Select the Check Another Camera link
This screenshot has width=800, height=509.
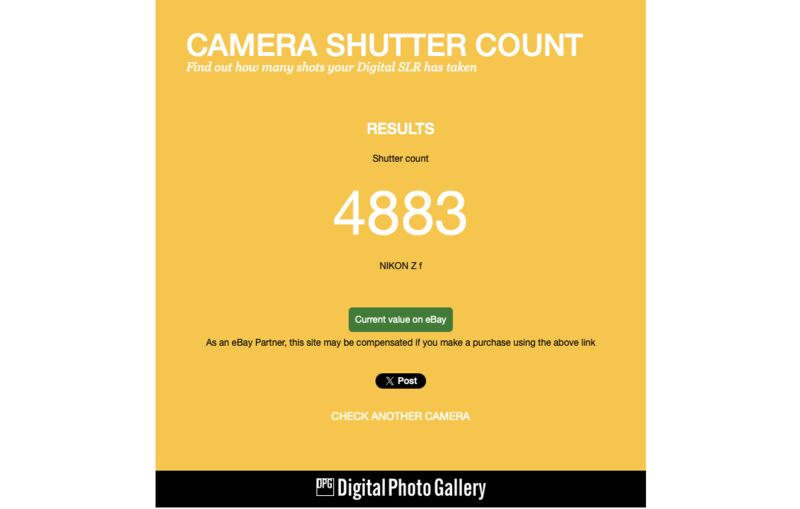coord(400,416)
